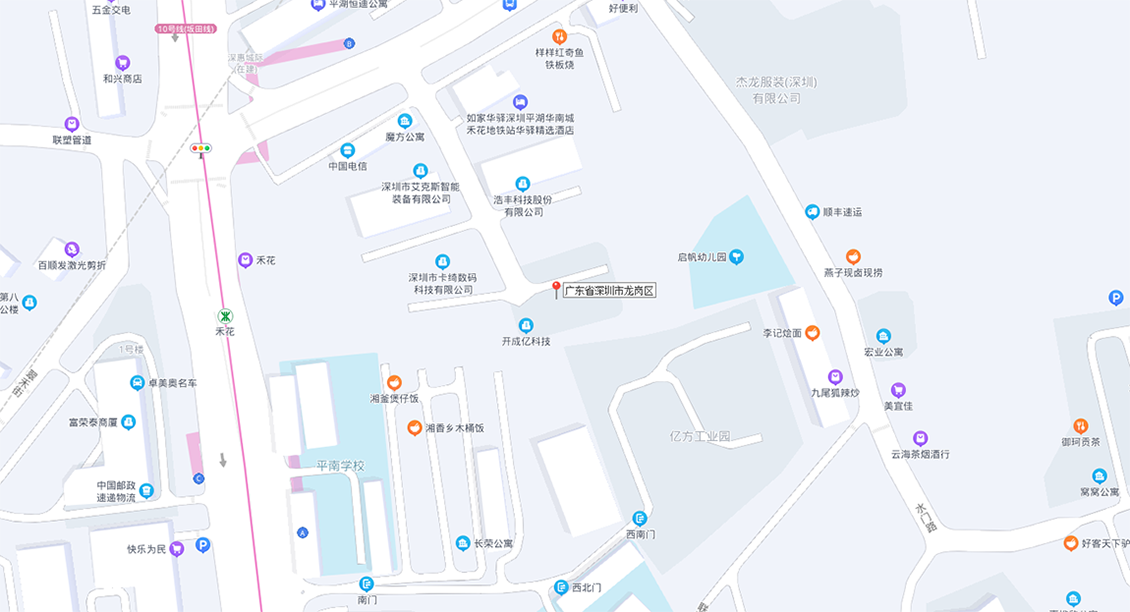The image size is (1130, 612).
Task: Select the 开成亿科技 location marker
Action: (x=526, y=325)
